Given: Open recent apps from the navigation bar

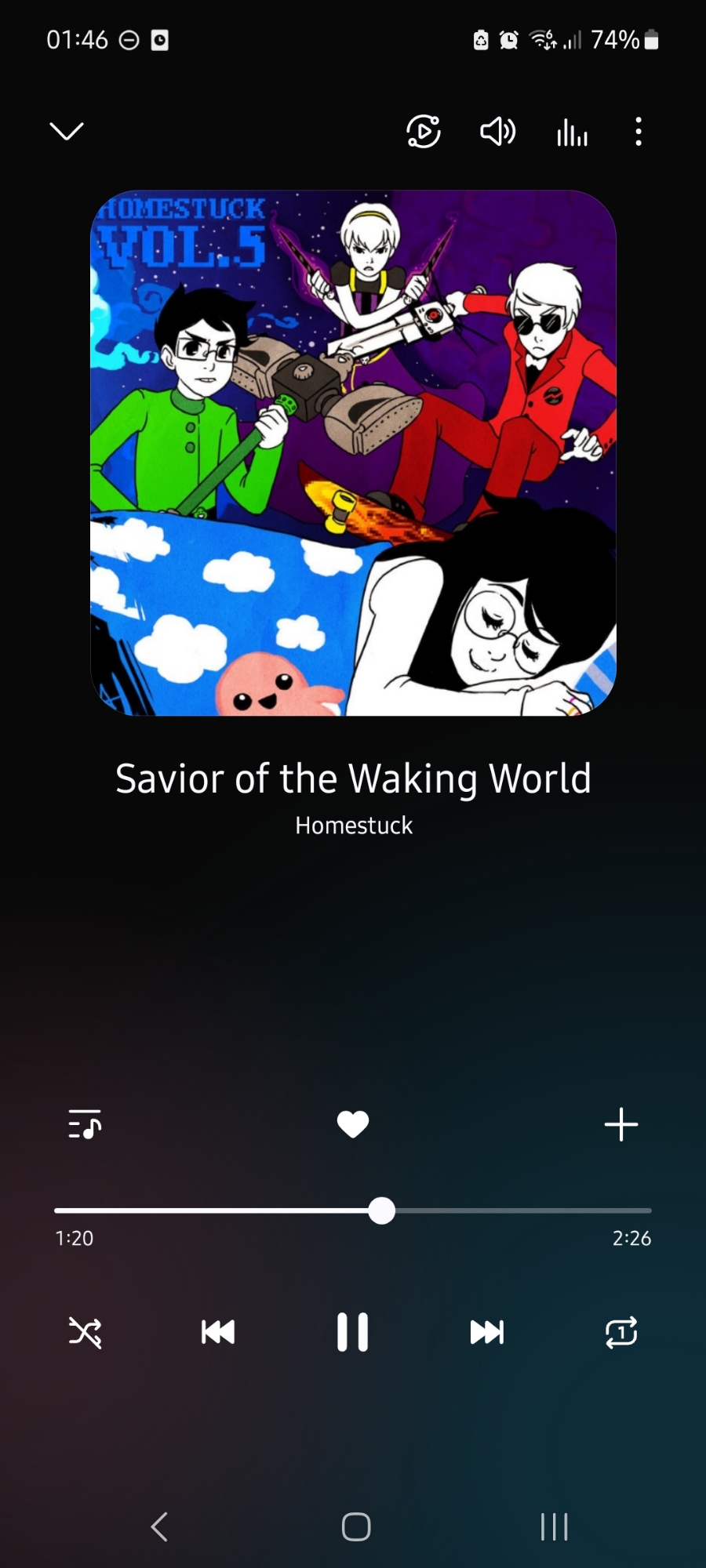Looking at the screenshot, I should point(554,1526).
